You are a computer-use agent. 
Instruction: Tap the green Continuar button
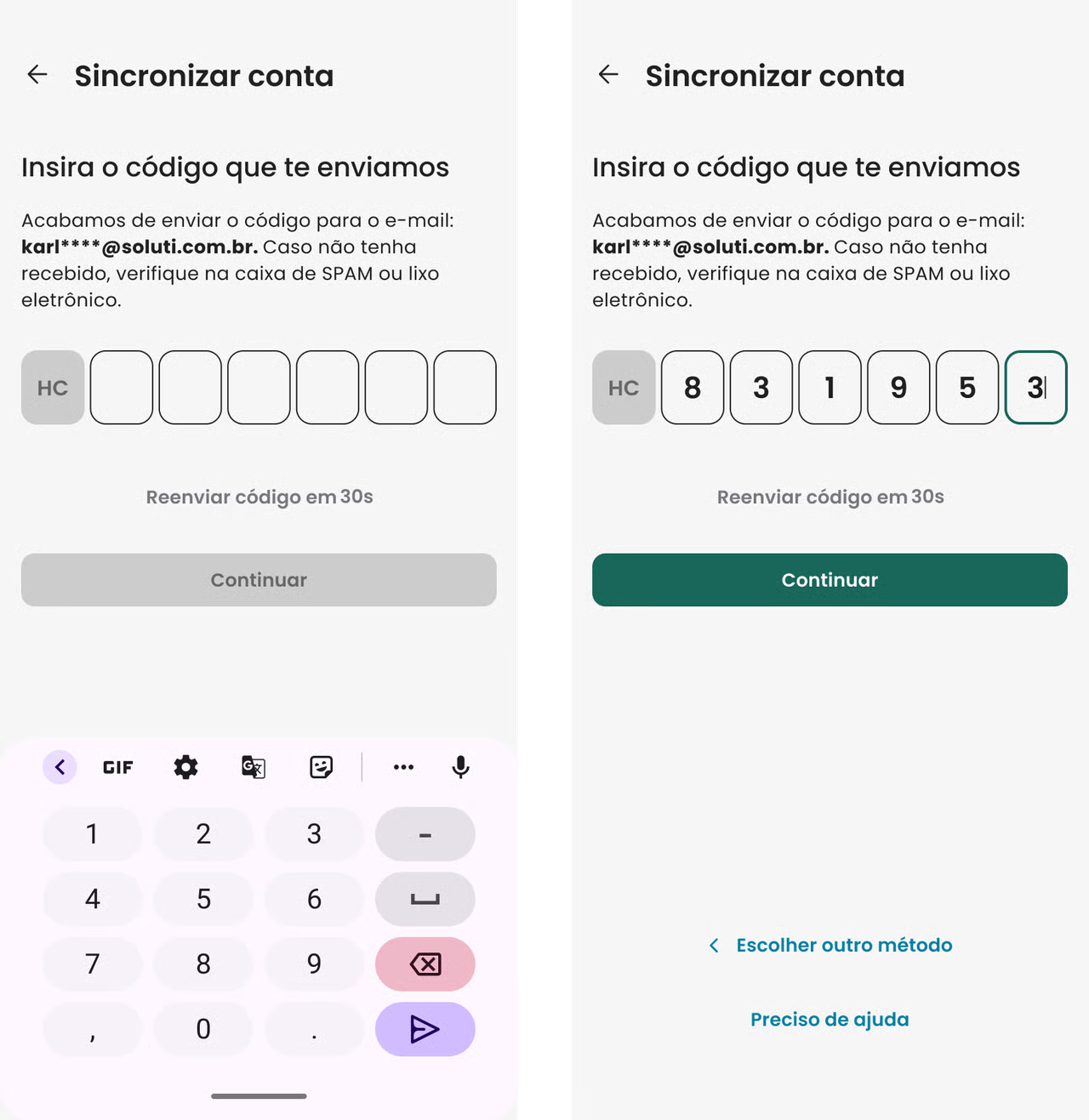click(830, 580)
